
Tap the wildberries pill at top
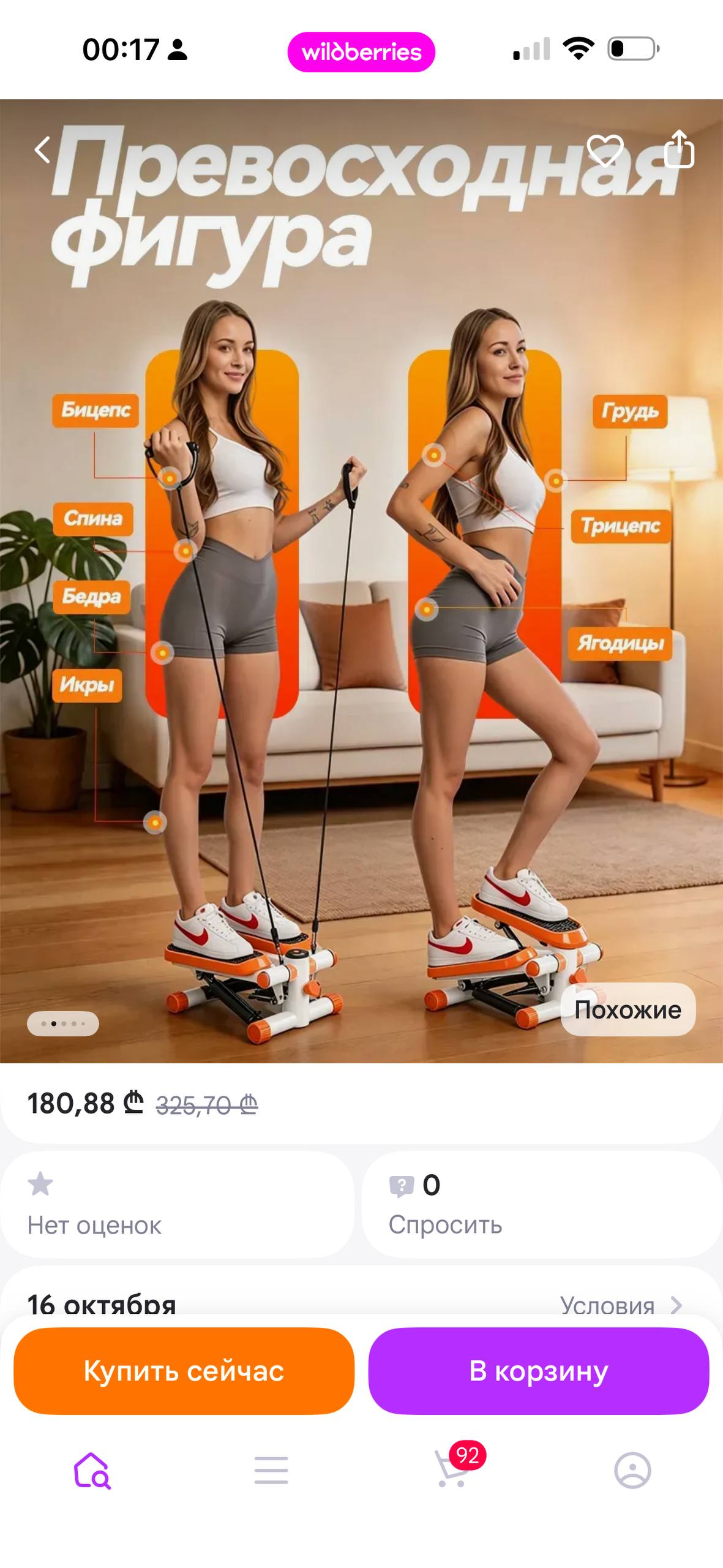(x=361, y=52)
